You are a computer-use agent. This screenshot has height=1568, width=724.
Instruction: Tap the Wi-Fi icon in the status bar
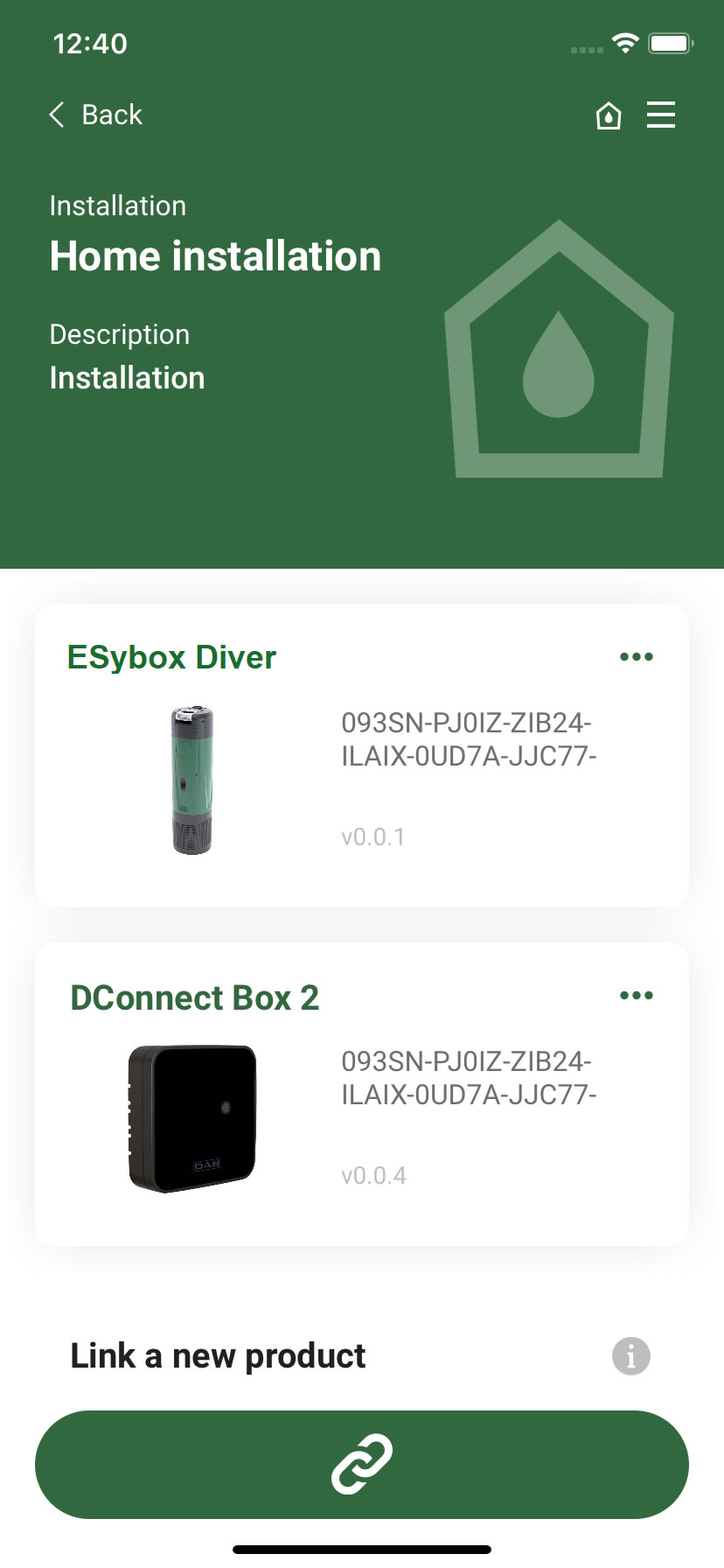(x=623, y=42)
